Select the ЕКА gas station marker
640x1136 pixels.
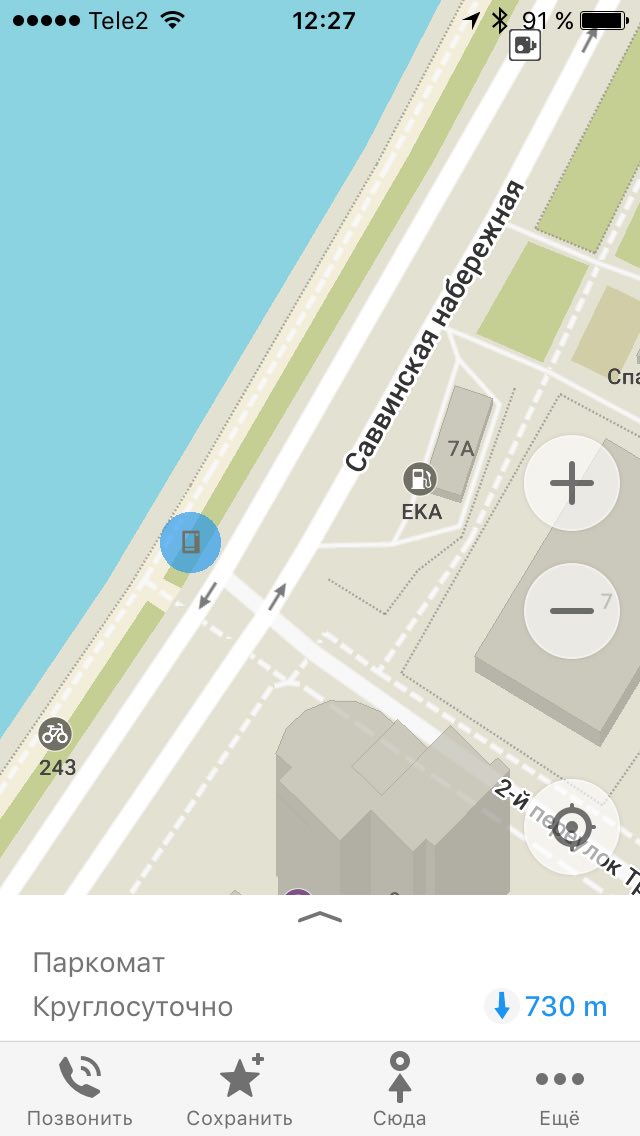point(420,479)
